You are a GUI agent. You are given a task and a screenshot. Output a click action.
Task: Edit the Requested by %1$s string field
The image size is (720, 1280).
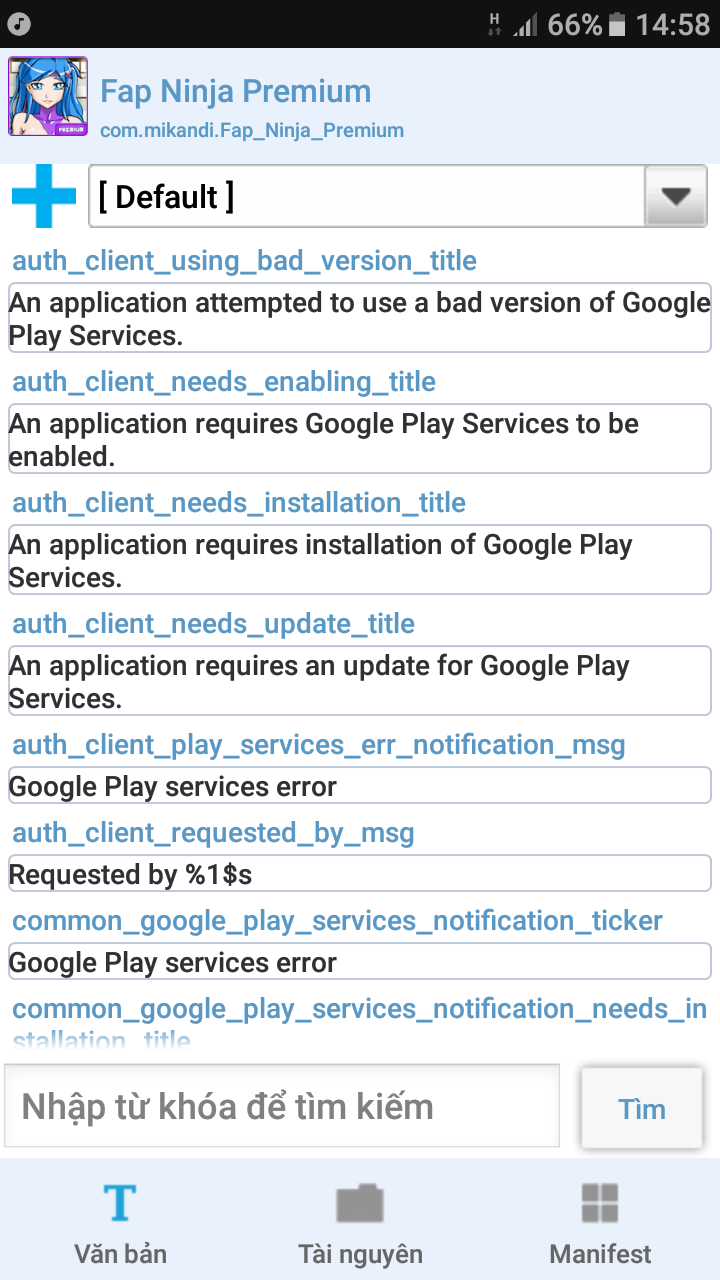click(x=360, y=875)
